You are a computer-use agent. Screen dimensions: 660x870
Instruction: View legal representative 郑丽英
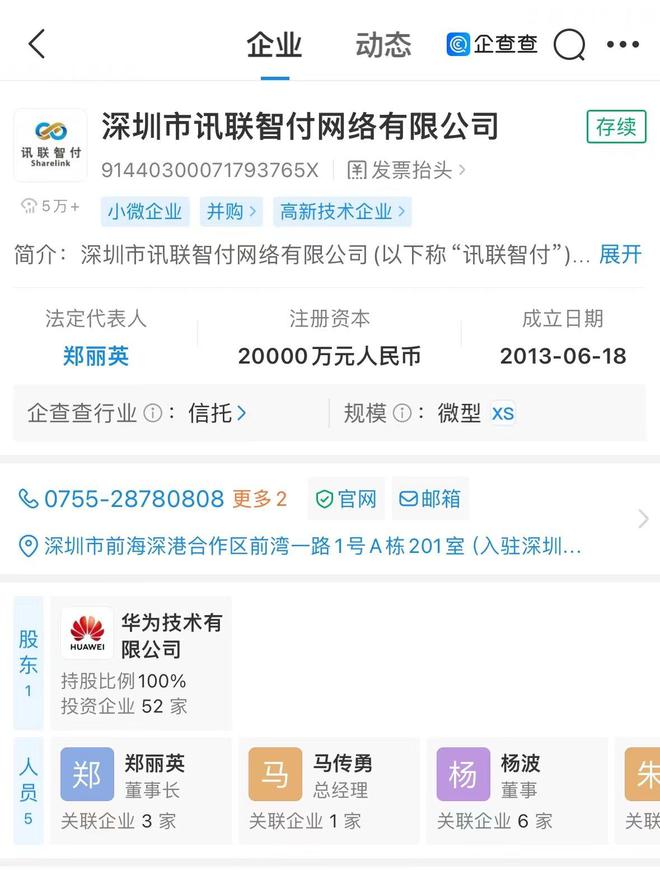click(96, 356)
